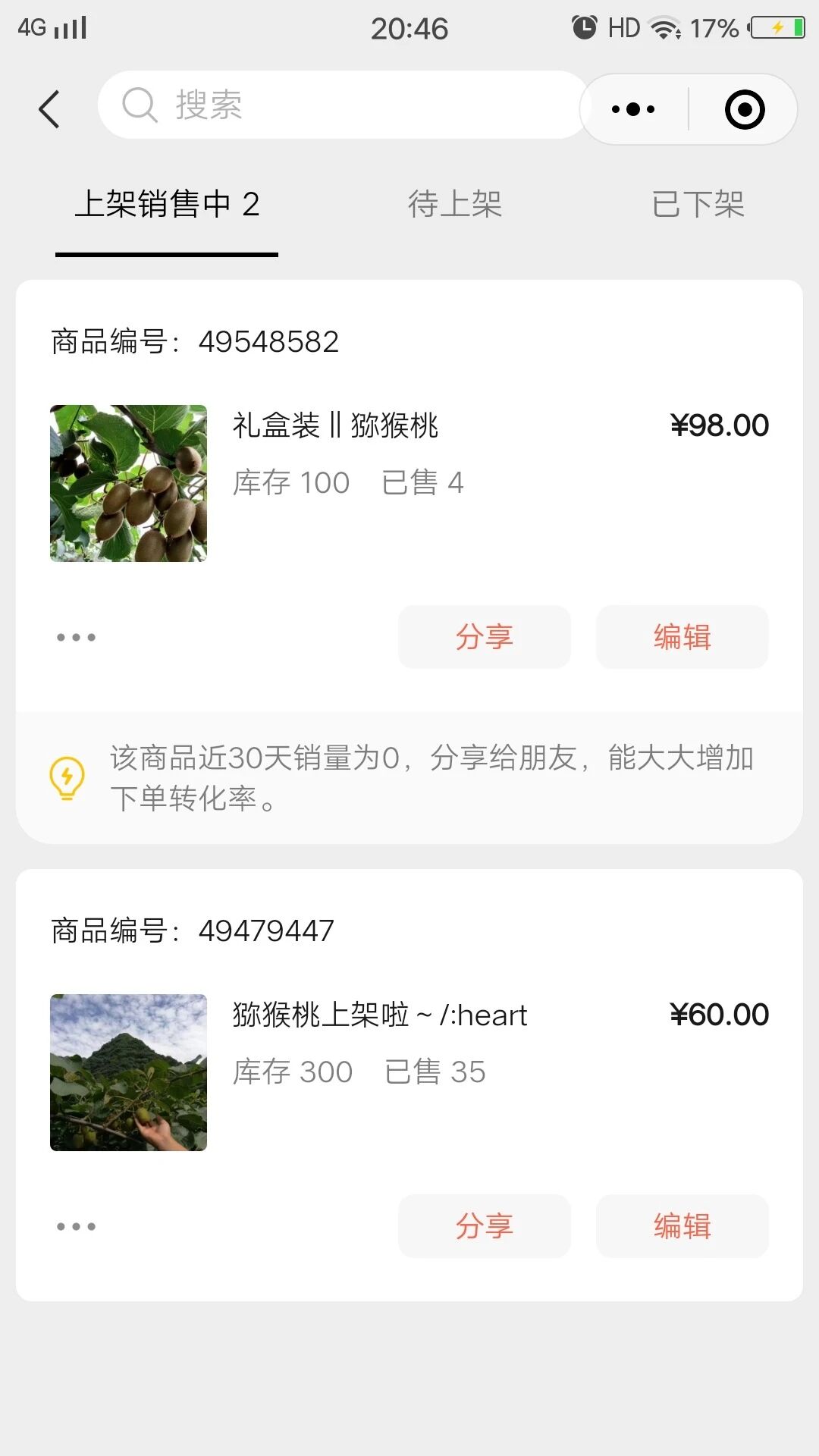Open more actions for product 49479447
The height and width of the screenshot is (1456, 819).
[x=76, y=1226]
